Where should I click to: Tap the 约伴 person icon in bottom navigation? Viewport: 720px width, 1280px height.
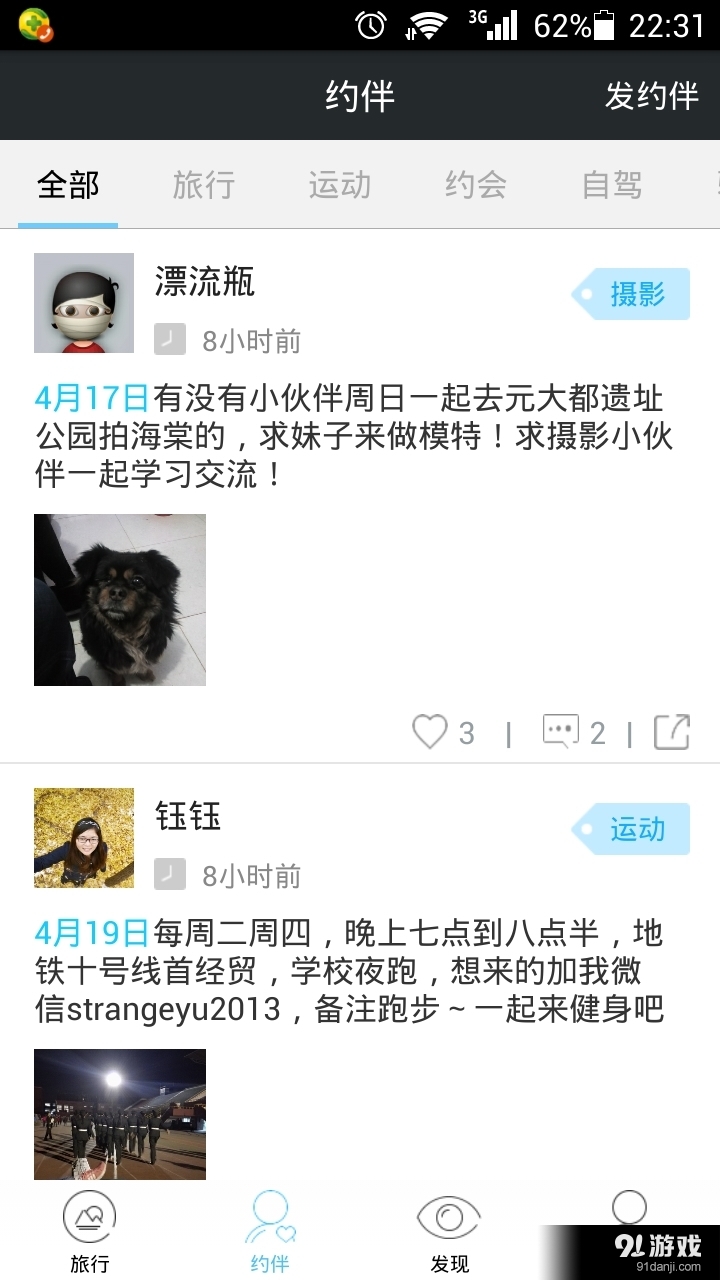[270, 1215]
